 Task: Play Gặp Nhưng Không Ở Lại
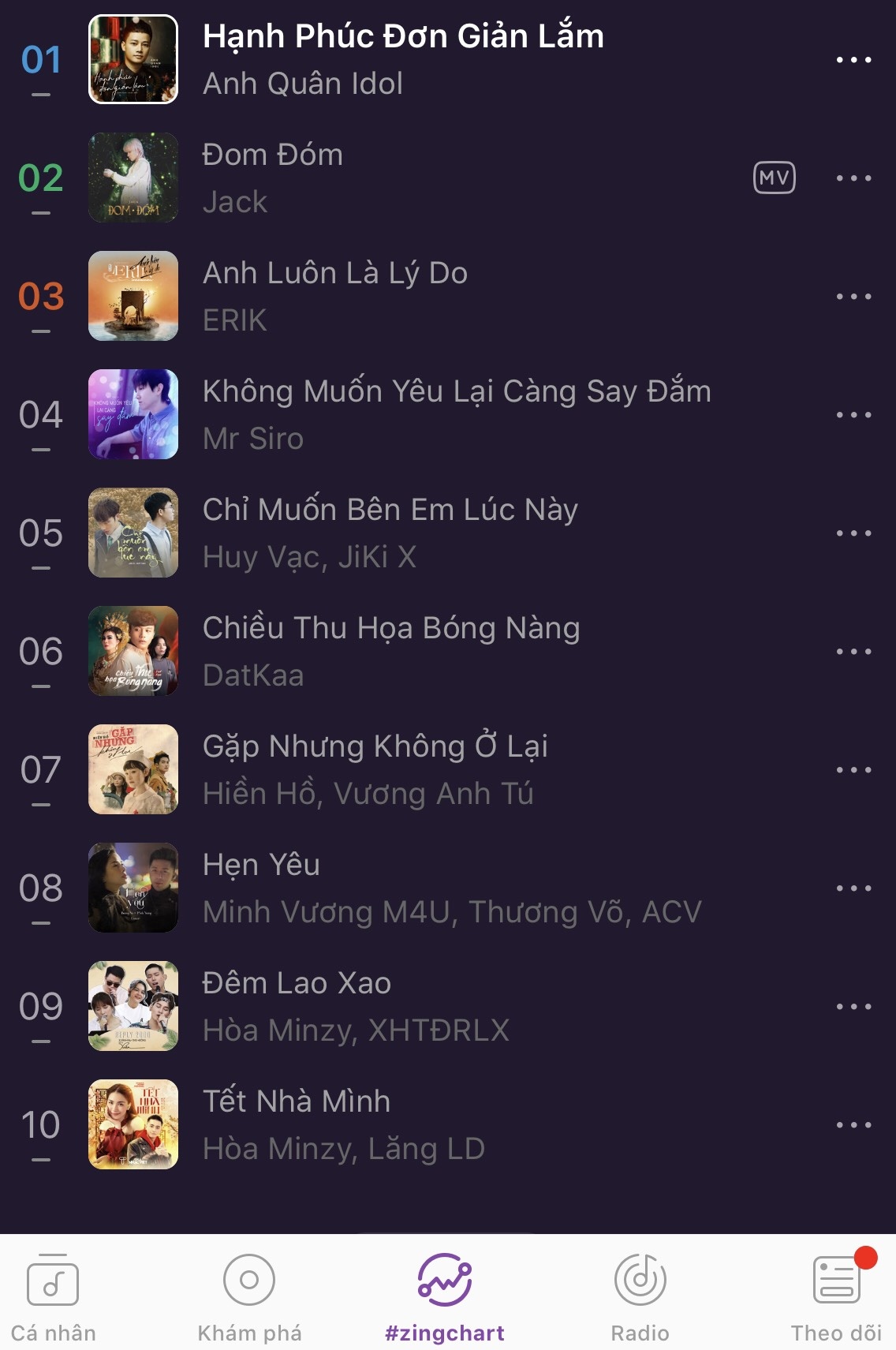coord(375,769)
